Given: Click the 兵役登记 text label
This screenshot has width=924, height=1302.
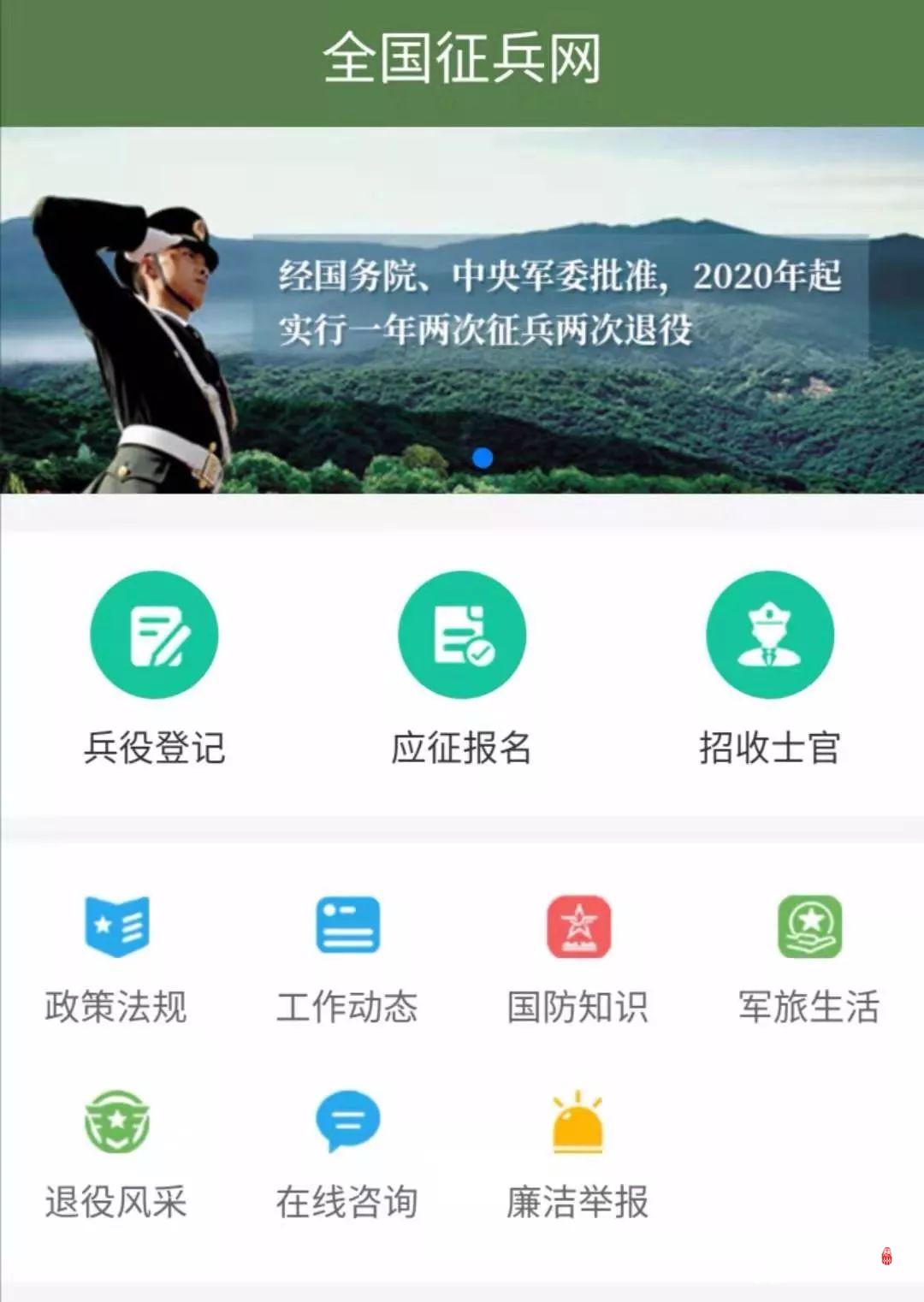Looking at the screenshot, I should coord(154,747).
